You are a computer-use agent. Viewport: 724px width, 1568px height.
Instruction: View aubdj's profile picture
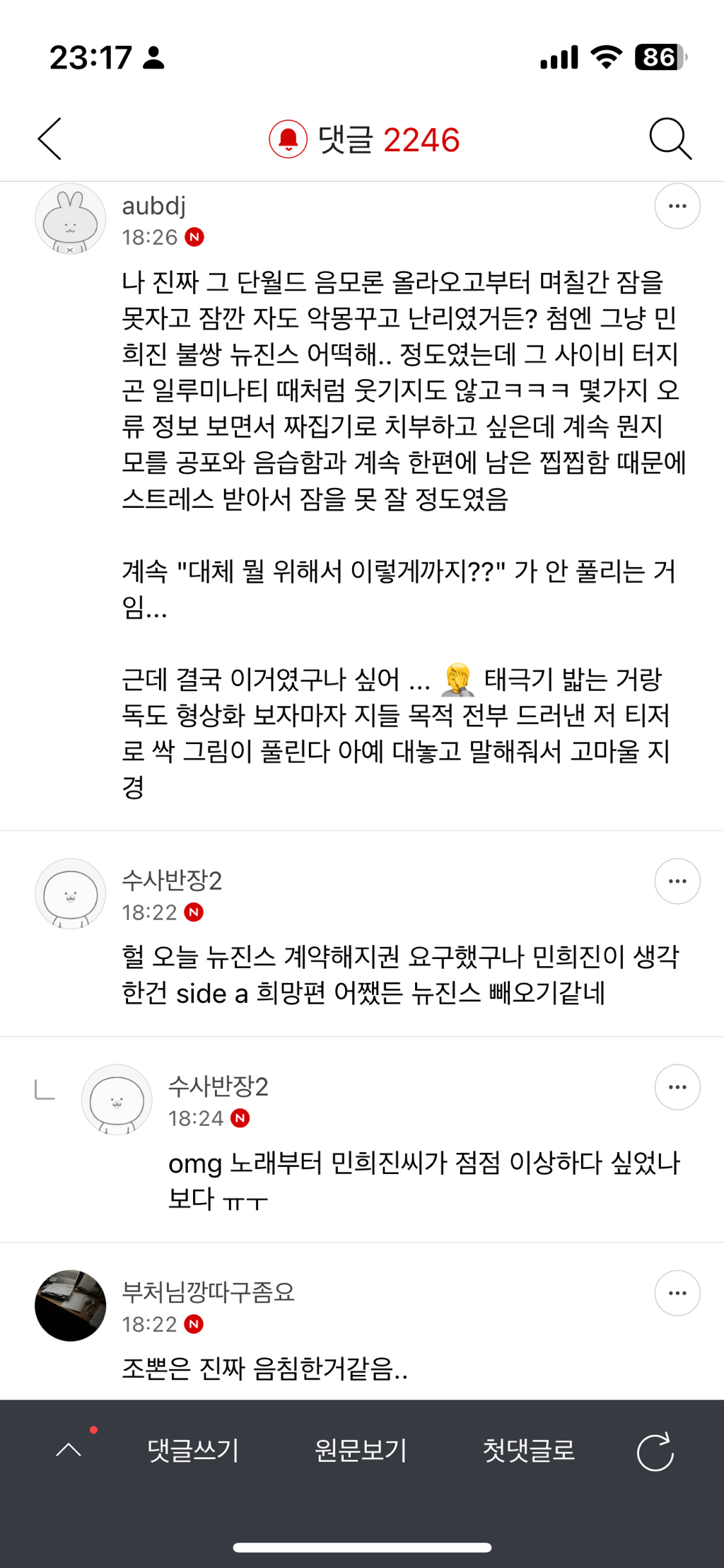(71, 219)
